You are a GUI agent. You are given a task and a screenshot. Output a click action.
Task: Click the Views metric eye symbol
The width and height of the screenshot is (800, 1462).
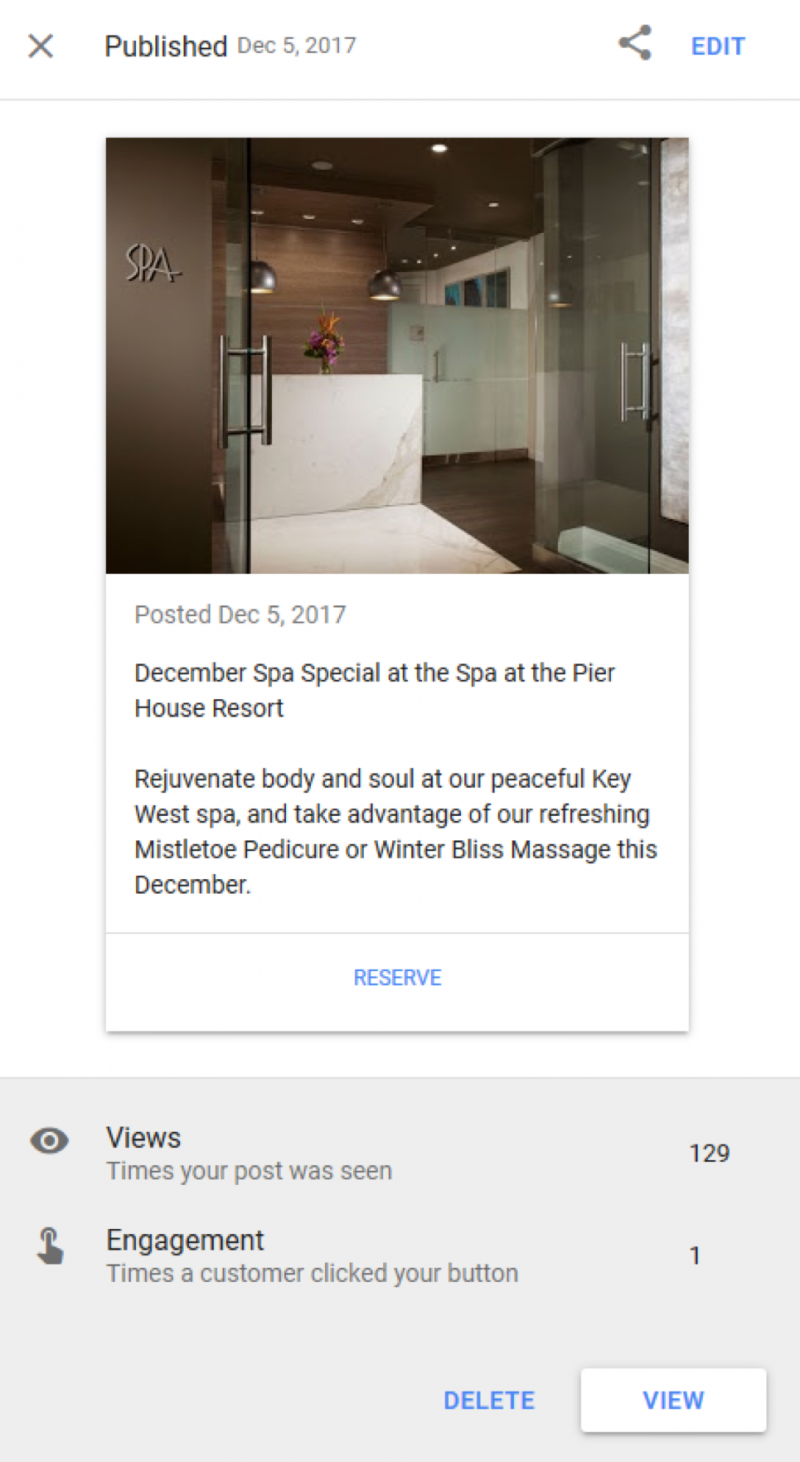pos(48,1141)
